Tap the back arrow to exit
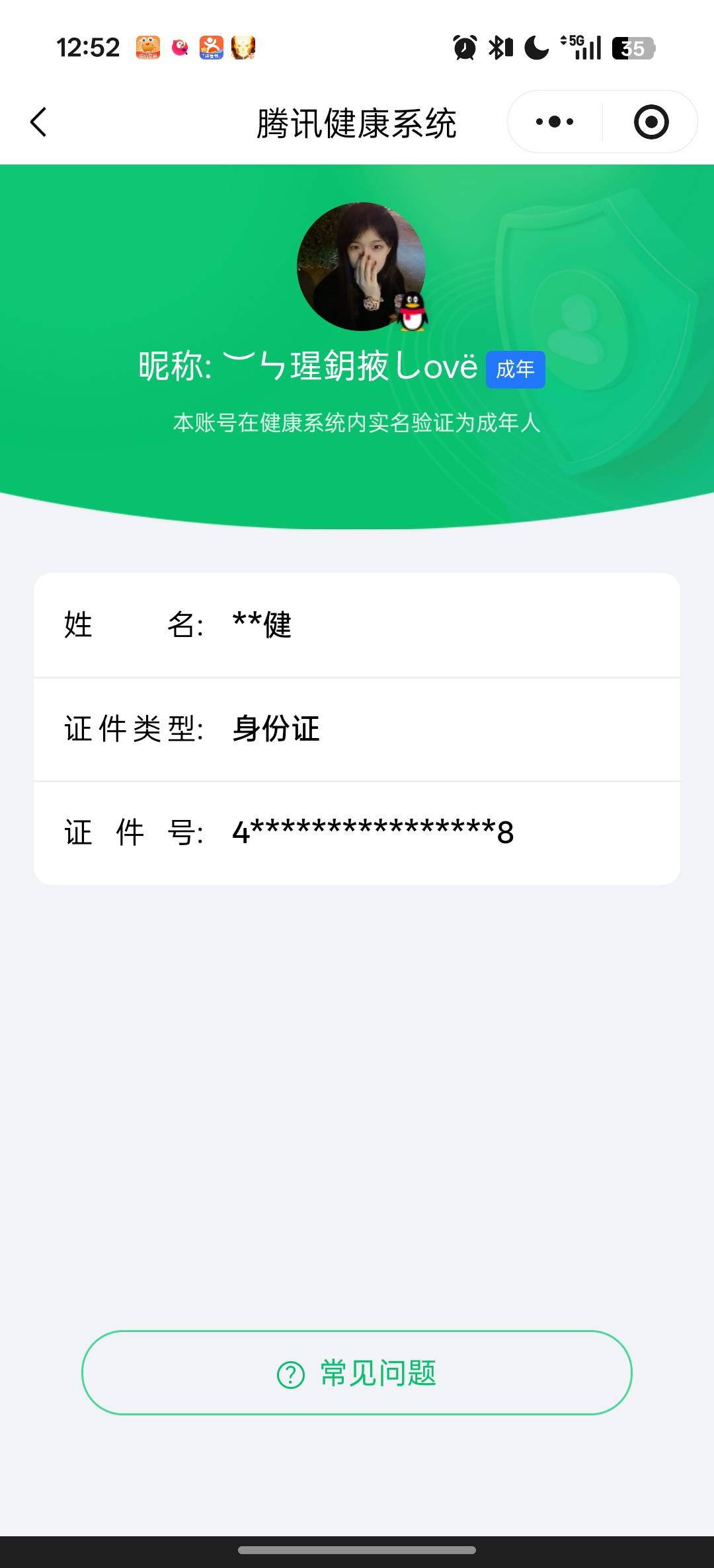 point(38,122)
